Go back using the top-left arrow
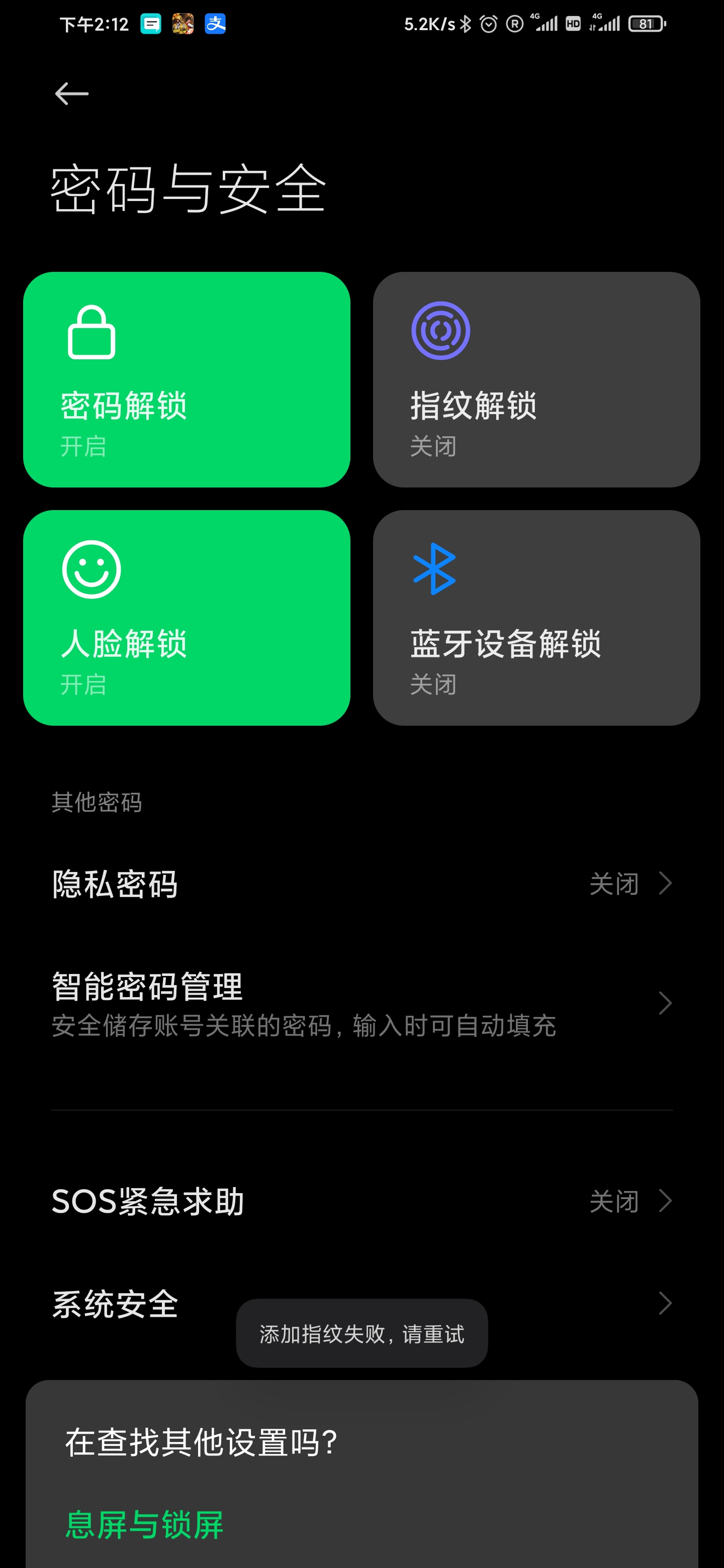 72,94
